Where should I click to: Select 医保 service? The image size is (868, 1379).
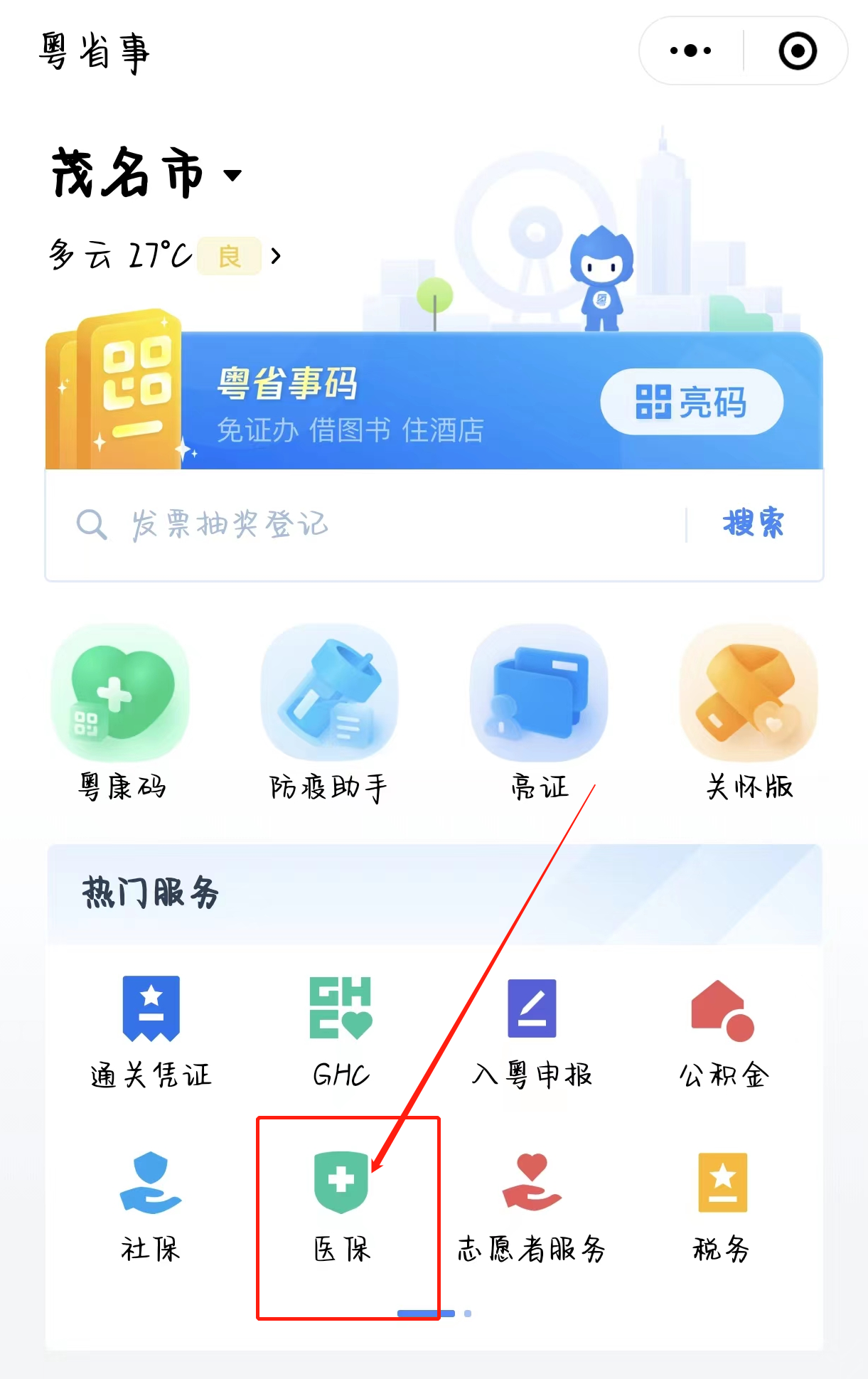click(341, 1206)
